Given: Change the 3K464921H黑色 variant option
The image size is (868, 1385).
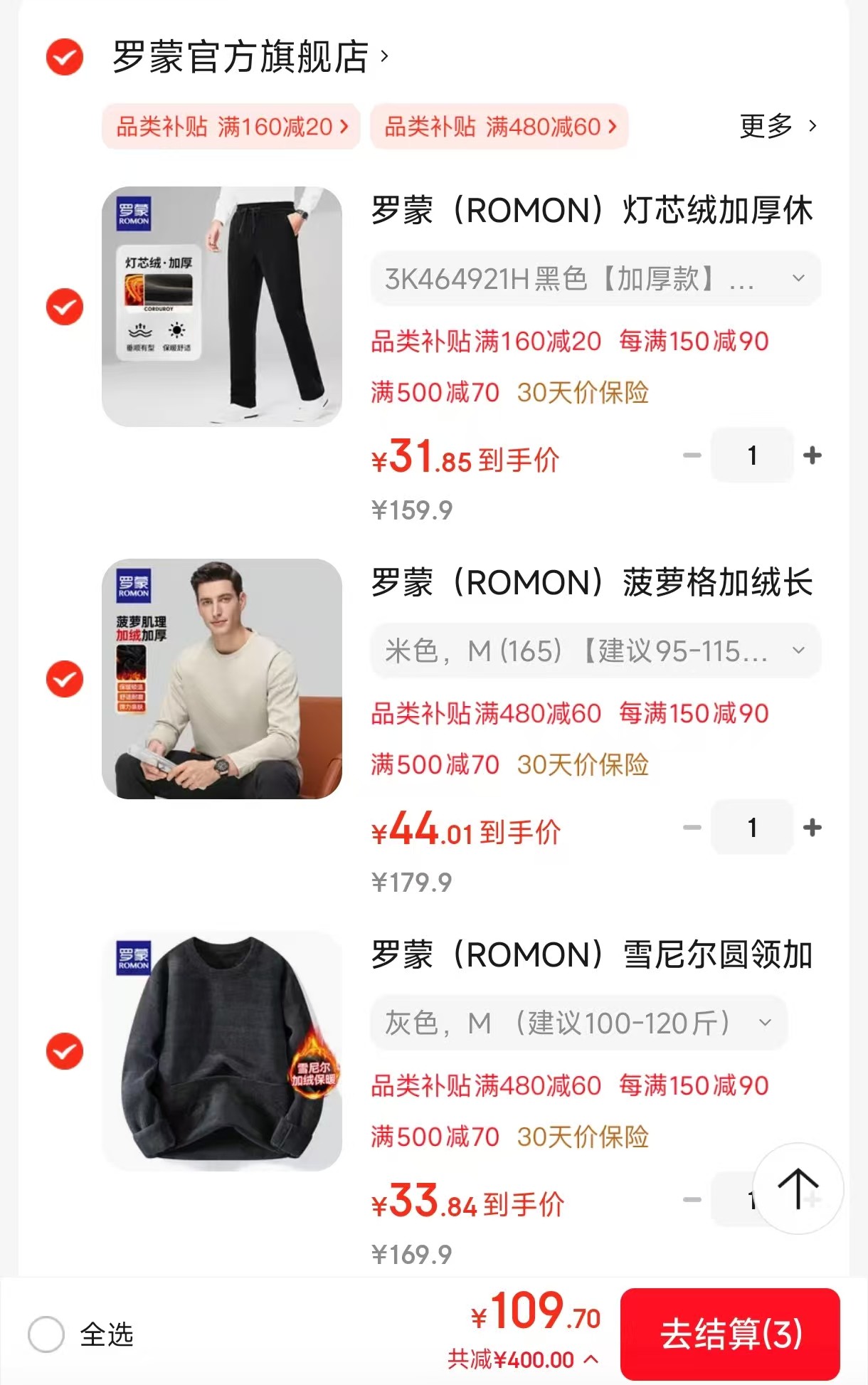Looking at the screenshot, I should click(595, 279).
